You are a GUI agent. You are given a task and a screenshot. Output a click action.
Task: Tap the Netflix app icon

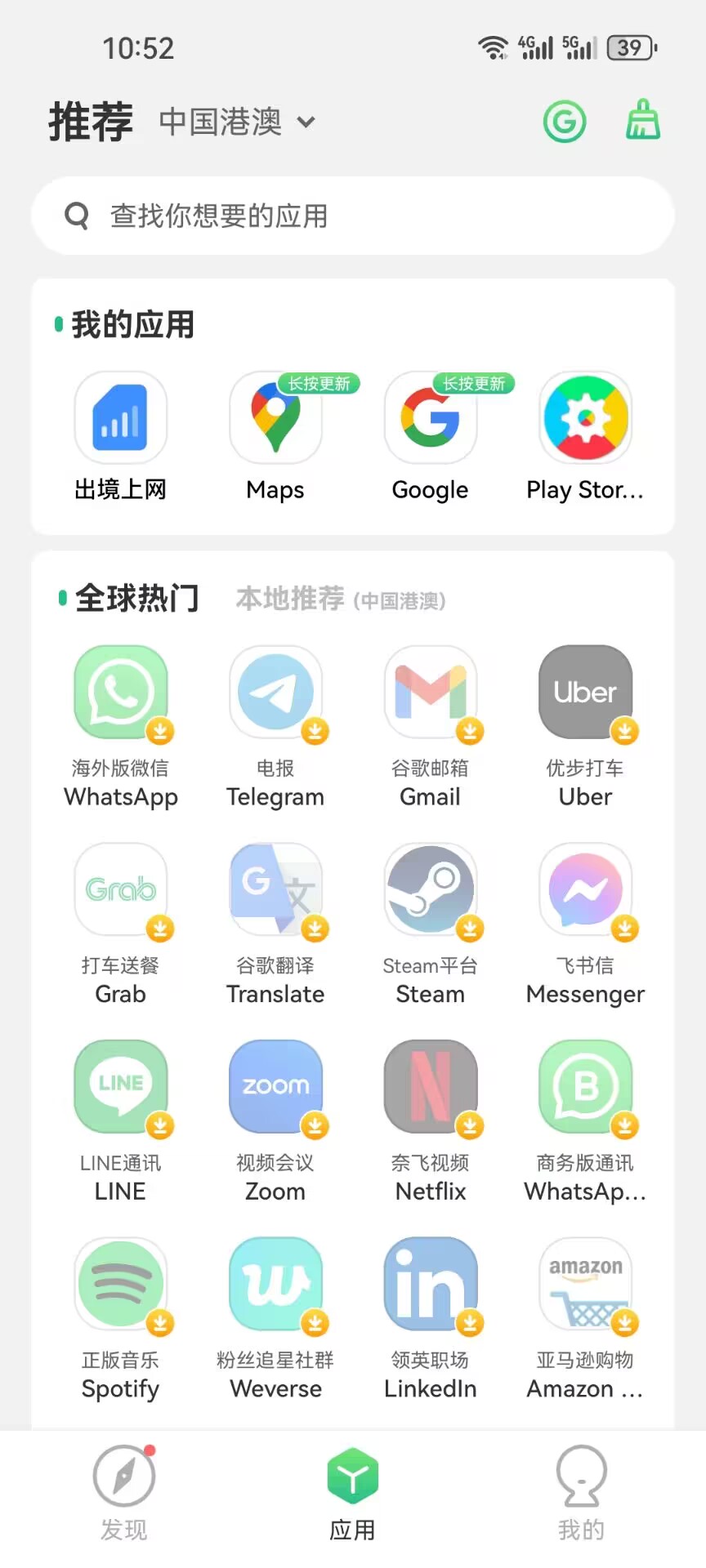pos(431,1087)
